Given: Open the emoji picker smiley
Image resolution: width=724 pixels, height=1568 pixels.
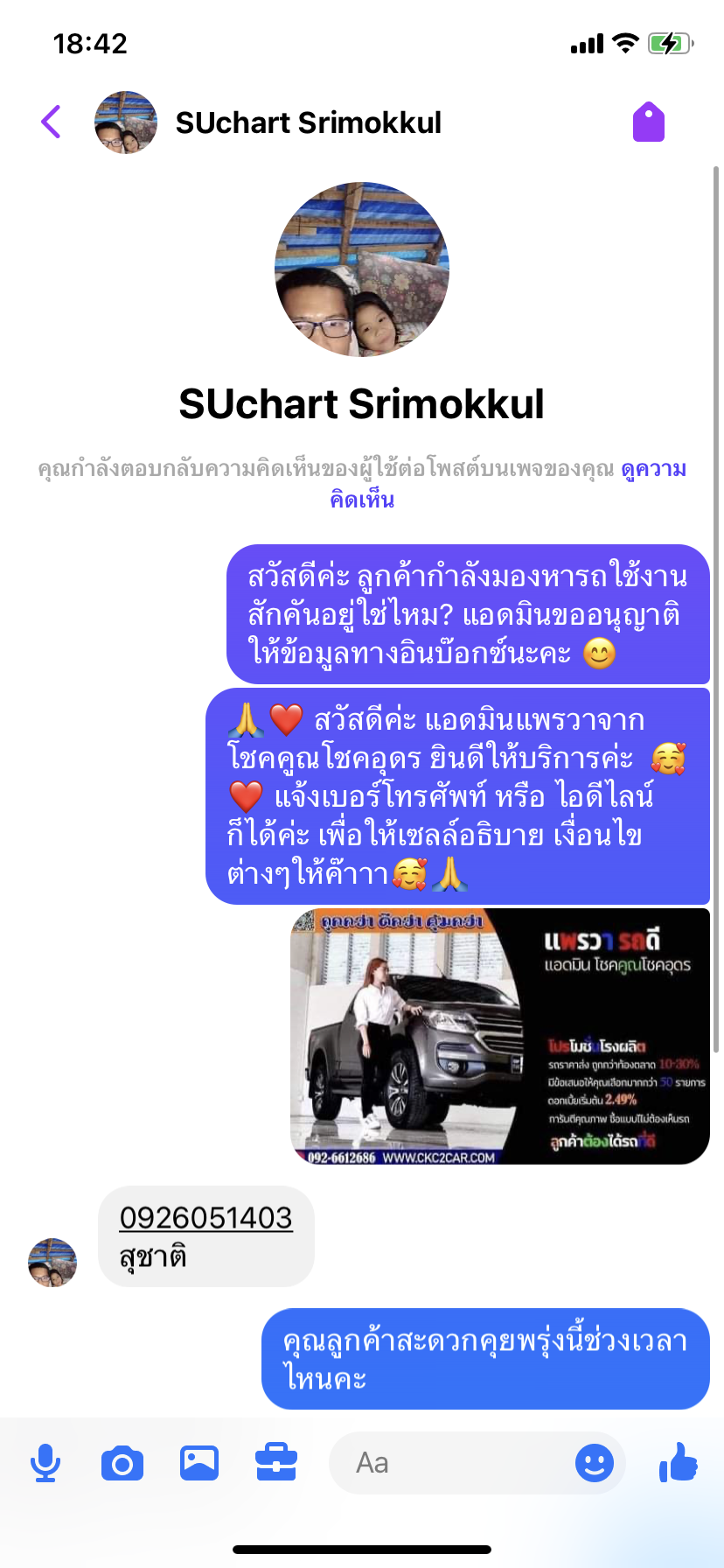Looking at the screenshot, I should (595, 1463).
